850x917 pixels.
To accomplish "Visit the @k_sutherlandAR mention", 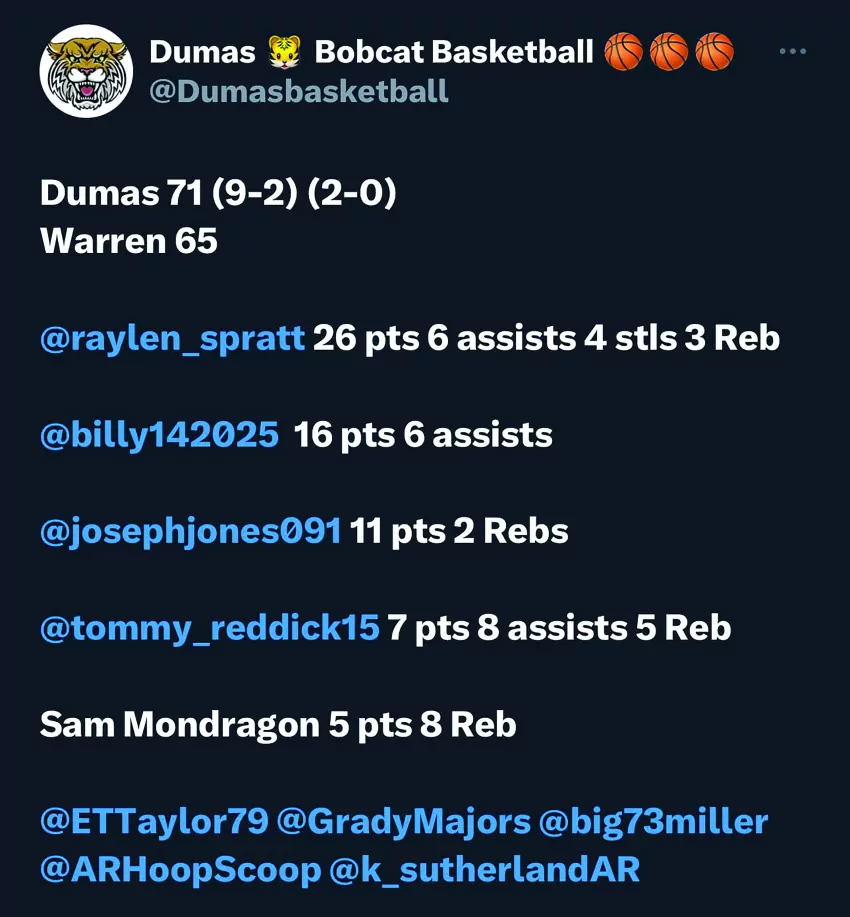I will [484, 869].
